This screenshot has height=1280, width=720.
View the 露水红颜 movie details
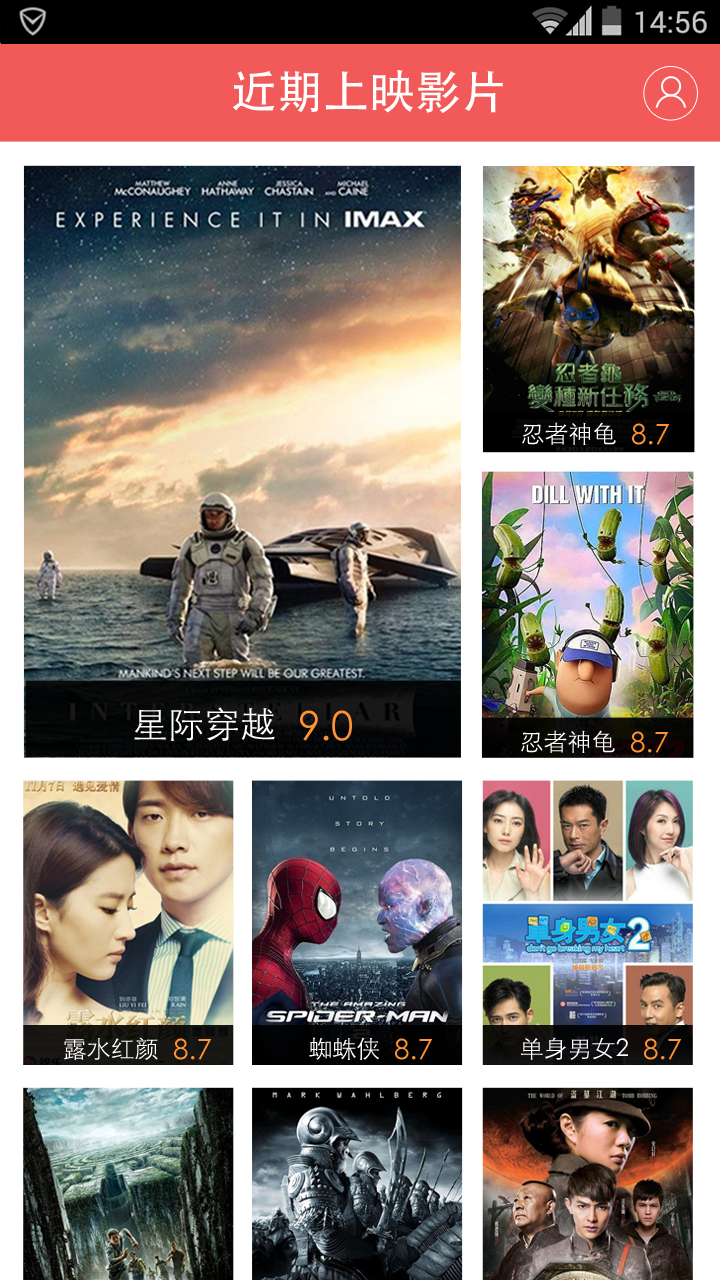pos(128,922)
